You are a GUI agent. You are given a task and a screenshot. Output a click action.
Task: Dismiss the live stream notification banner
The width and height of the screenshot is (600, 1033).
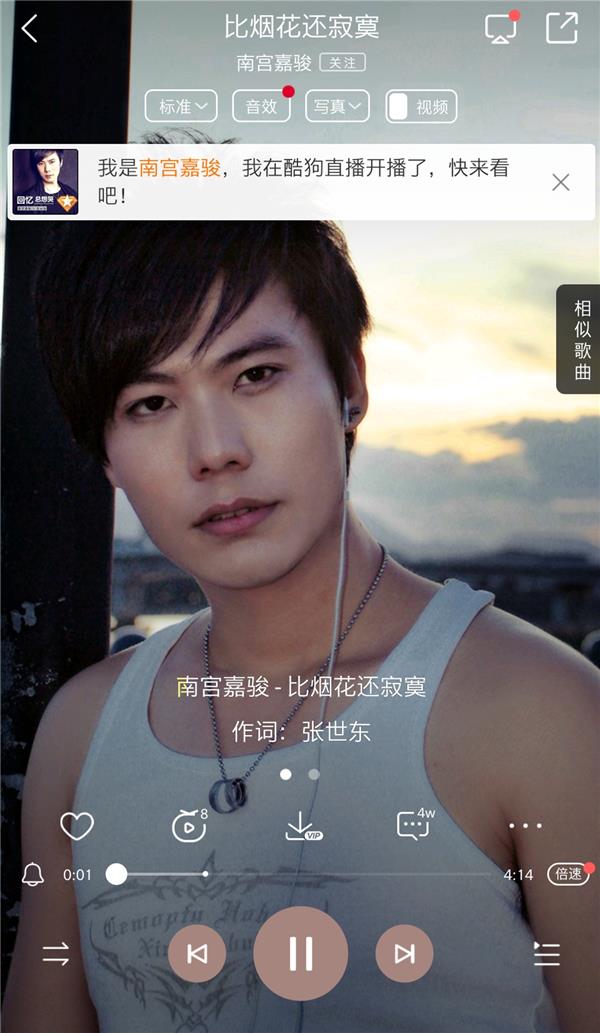coord(561,182)
